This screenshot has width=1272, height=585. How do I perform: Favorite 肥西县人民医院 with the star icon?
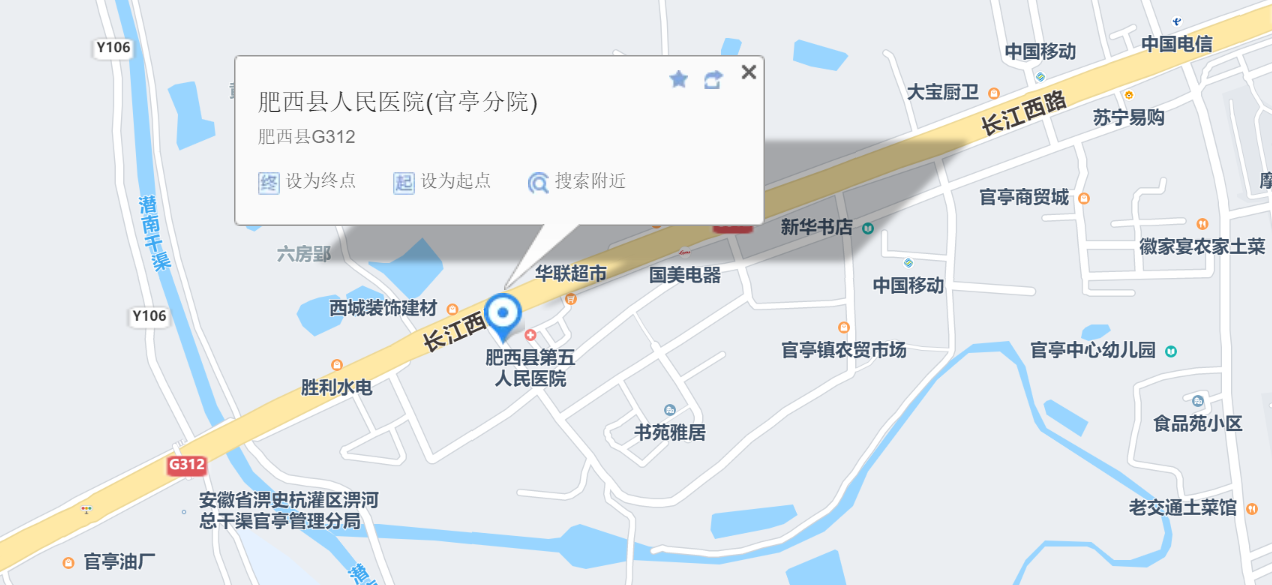coord(679,79)
